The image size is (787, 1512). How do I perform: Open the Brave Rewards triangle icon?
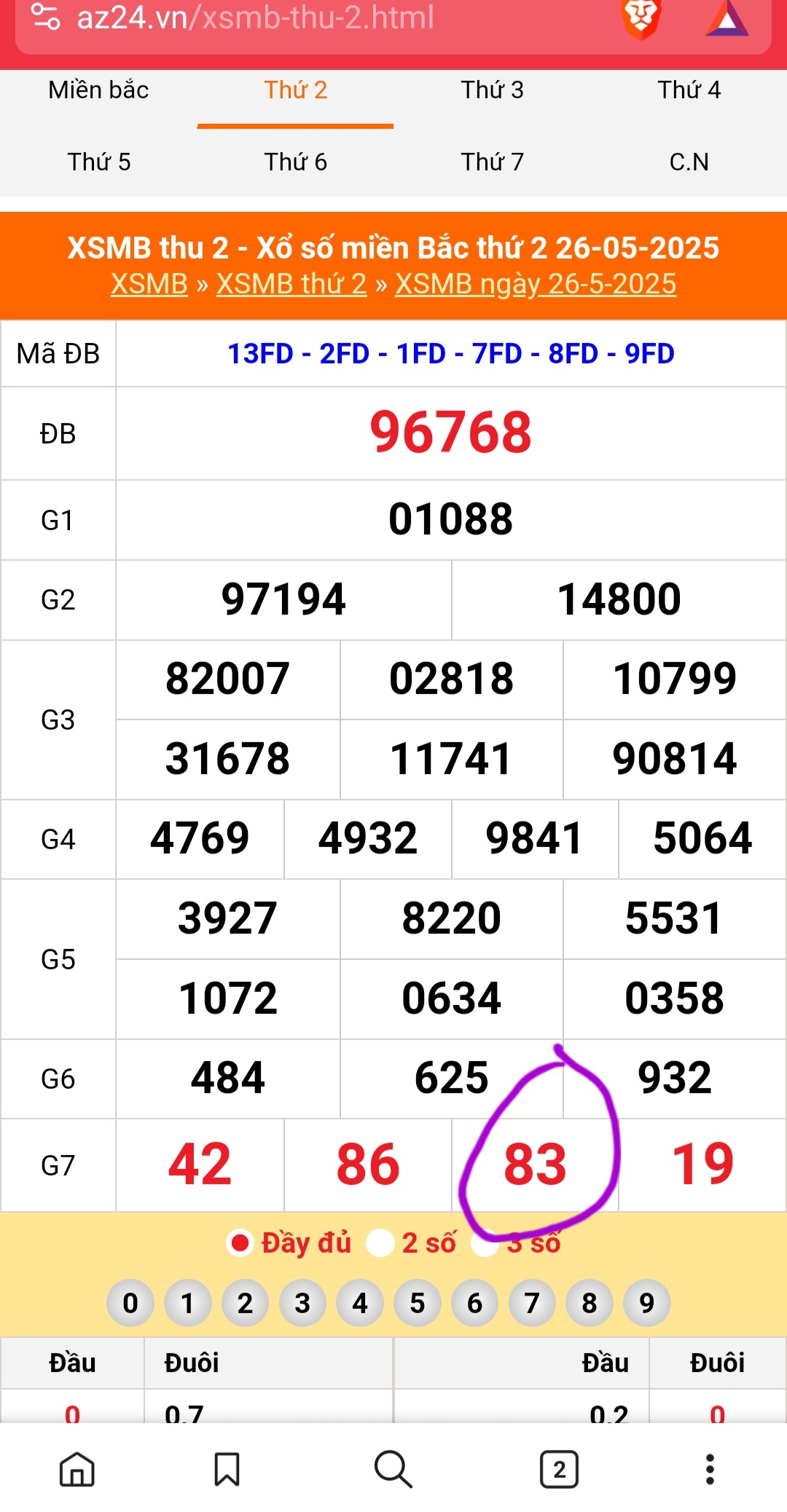click(x=727, y=17)
